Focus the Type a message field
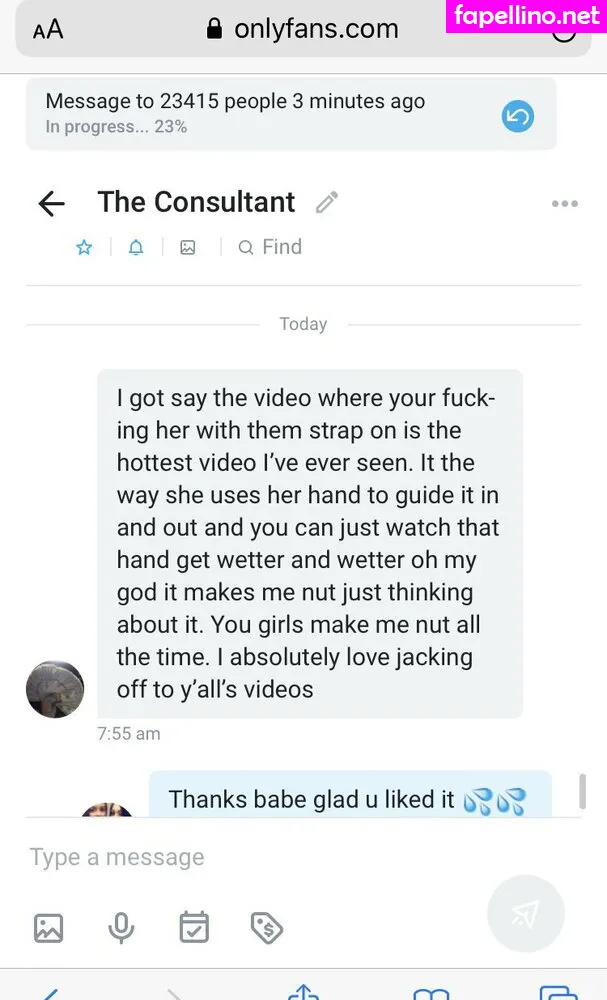This screenshot has width=607, height=1000. [x=250, y=857]
